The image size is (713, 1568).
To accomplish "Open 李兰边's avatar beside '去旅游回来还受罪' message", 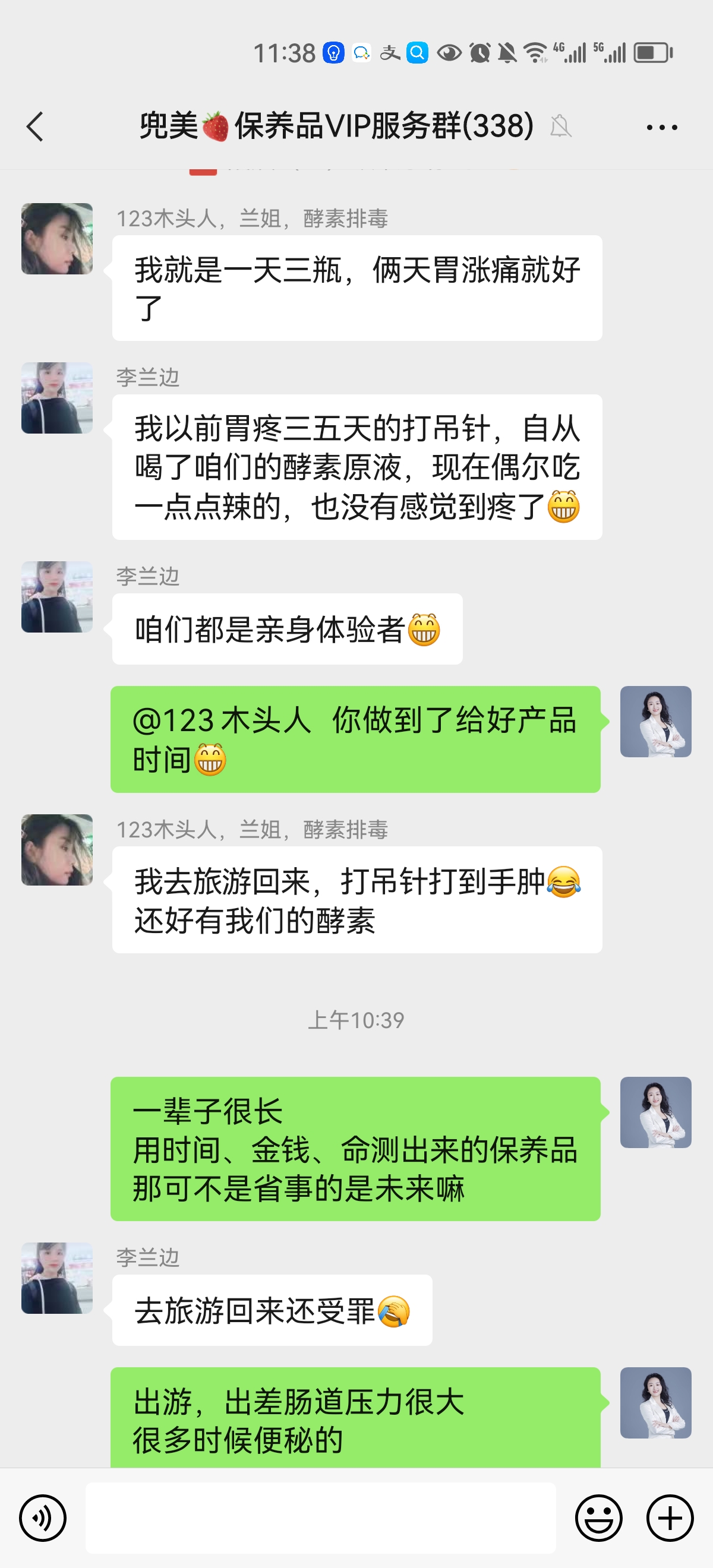I will tap(57, 1278).
